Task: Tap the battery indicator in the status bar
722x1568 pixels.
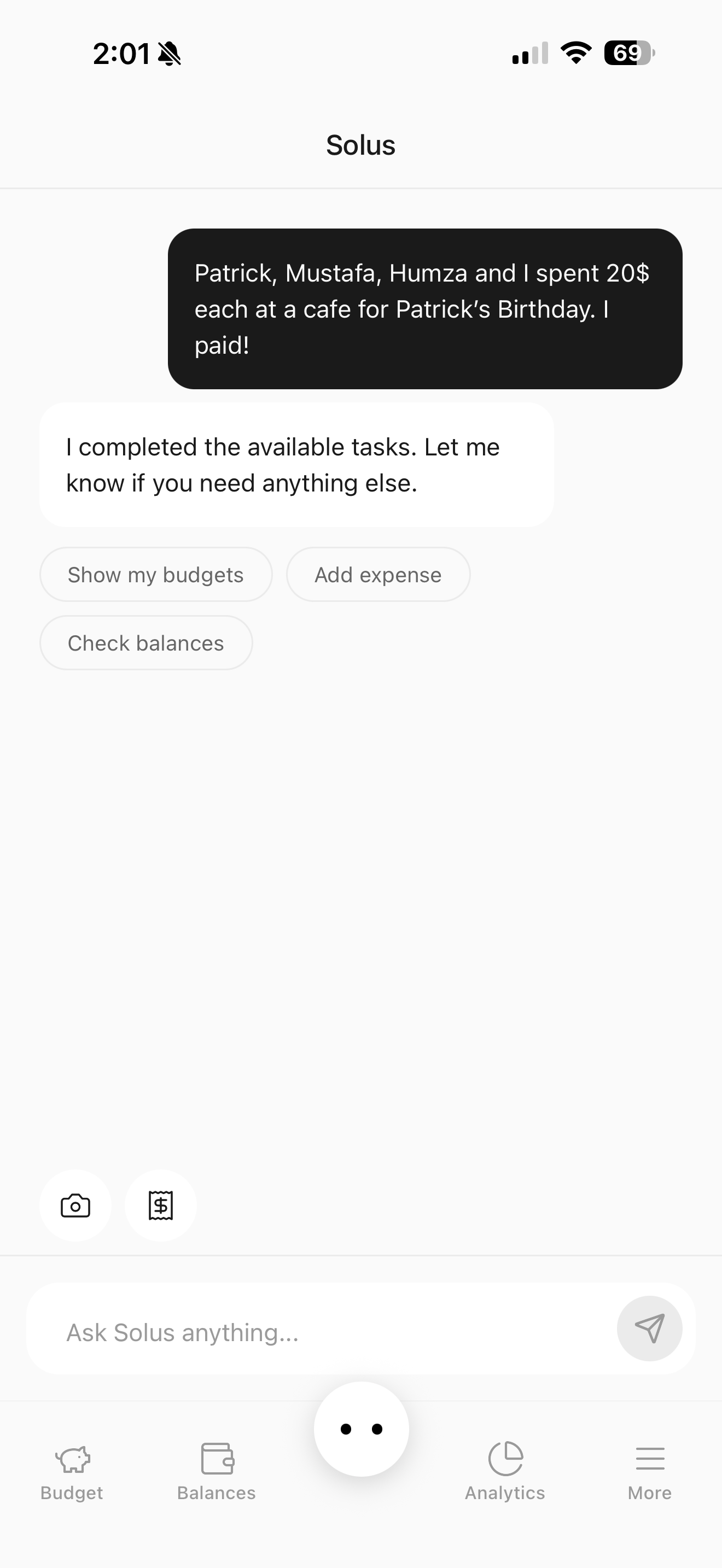Action: tap(626, 54)
